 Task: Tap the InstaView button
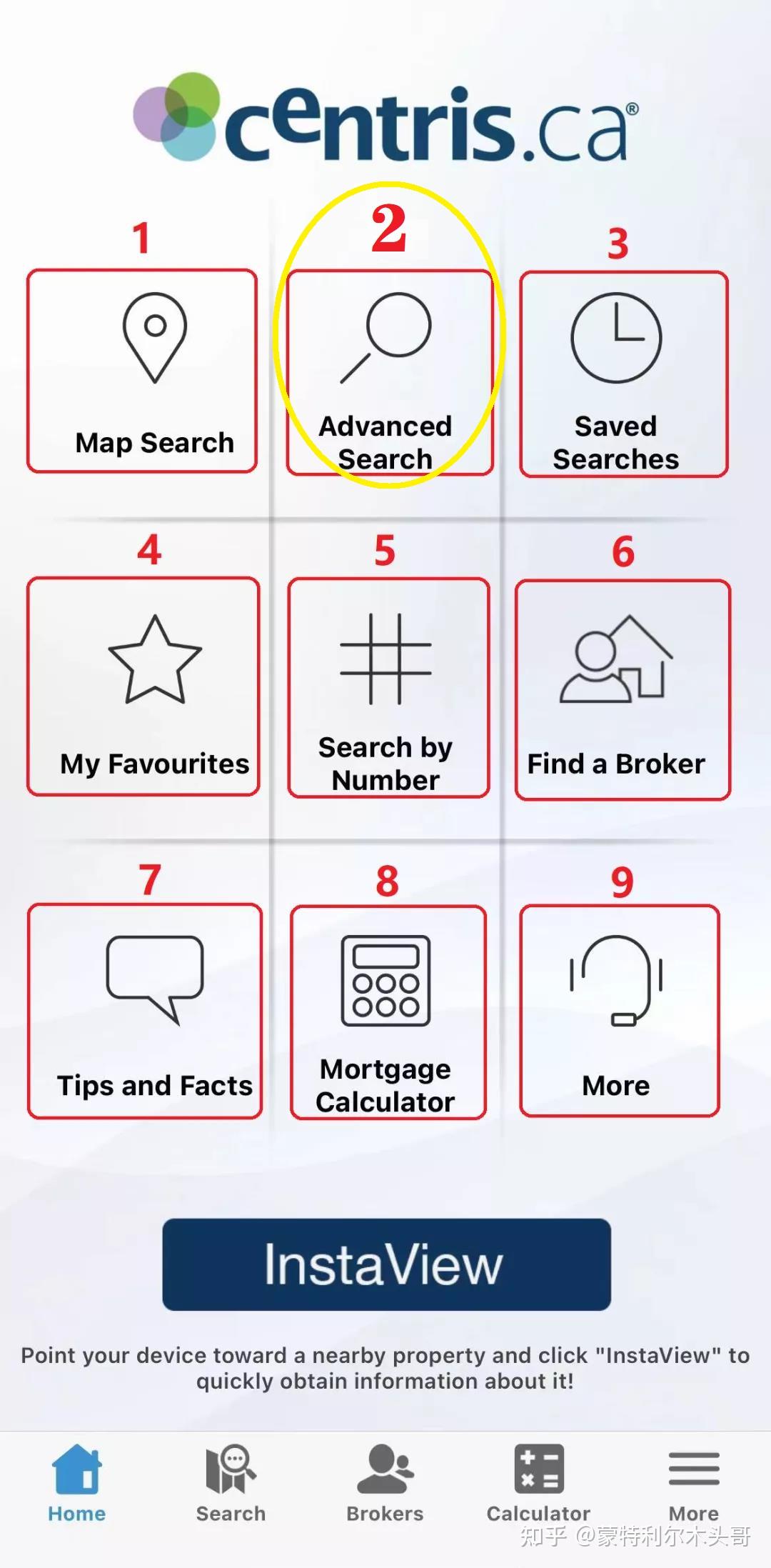(x=386, y=1264)
